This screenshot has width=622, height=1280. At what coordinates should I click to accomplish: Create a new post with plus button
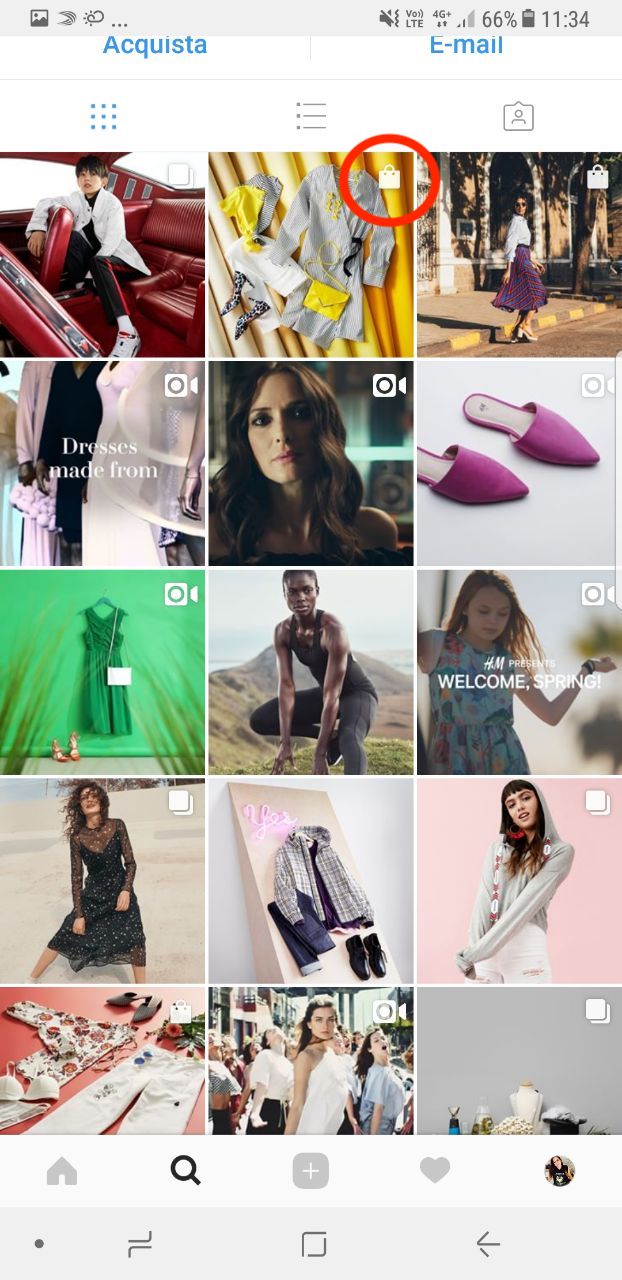click(311, 1170)
